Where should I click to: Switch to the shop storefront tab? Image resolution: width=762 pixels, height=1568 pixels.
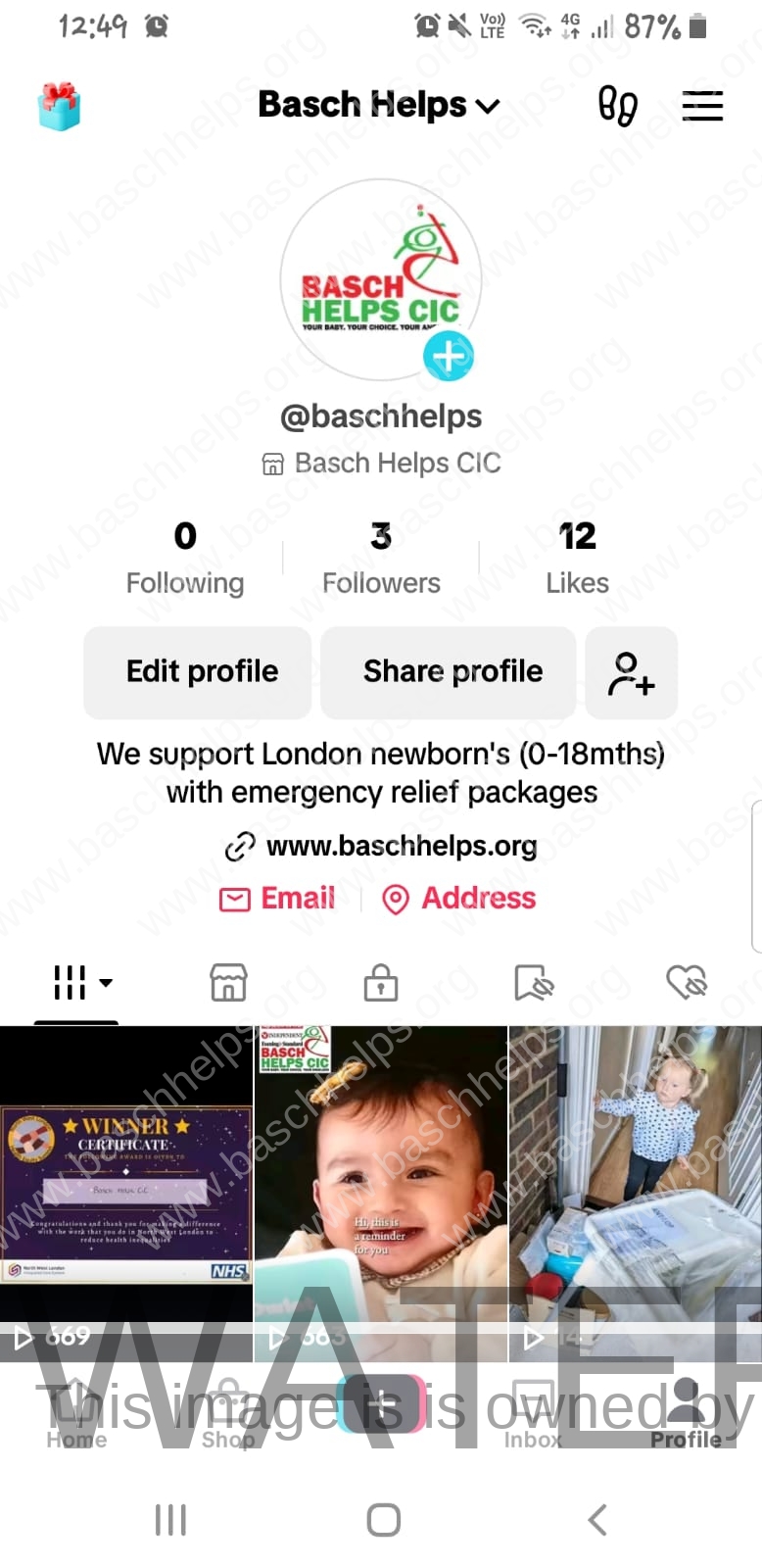pyautogui.click(x=228, y=982)
